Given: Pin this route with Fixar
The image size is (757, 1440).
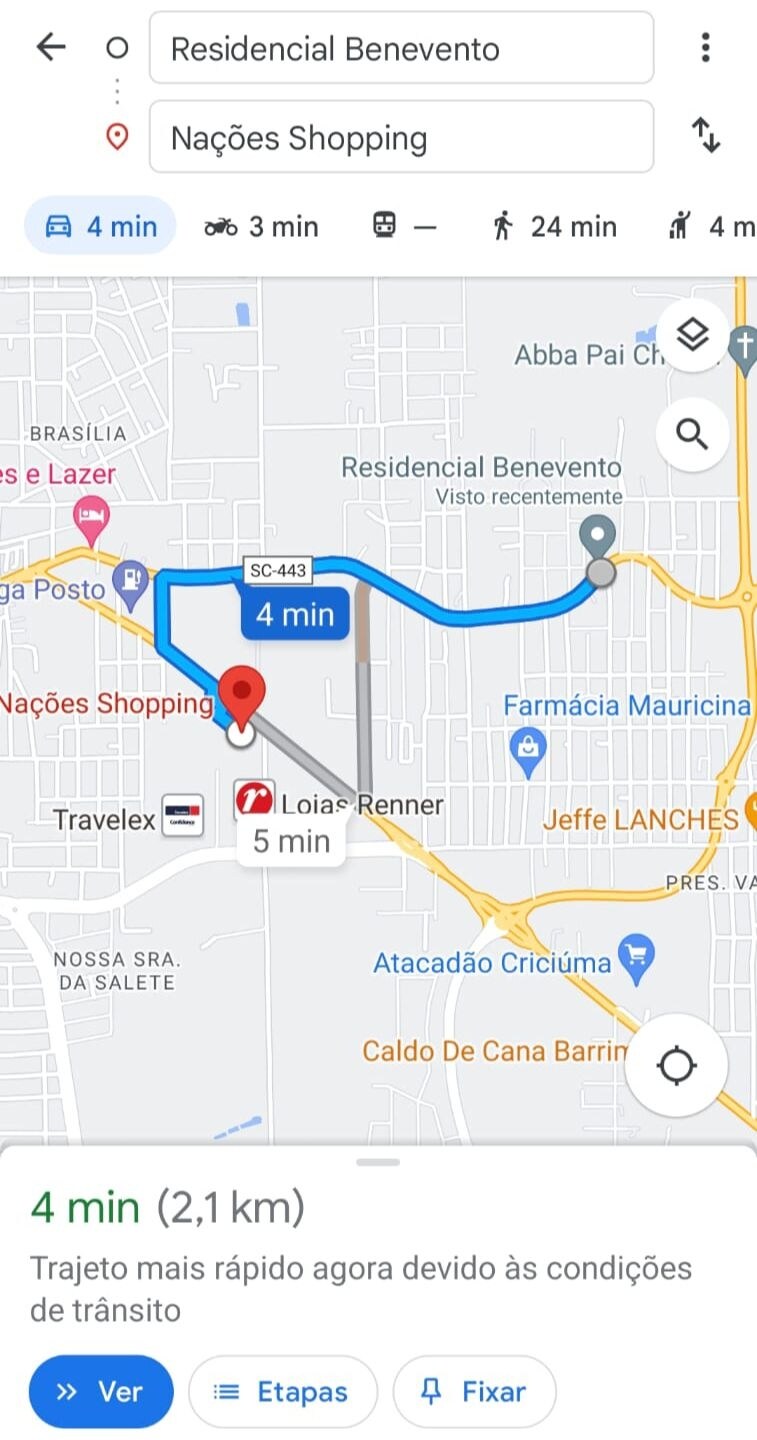Looking at the screenshot, I should tap(474, 1391).
